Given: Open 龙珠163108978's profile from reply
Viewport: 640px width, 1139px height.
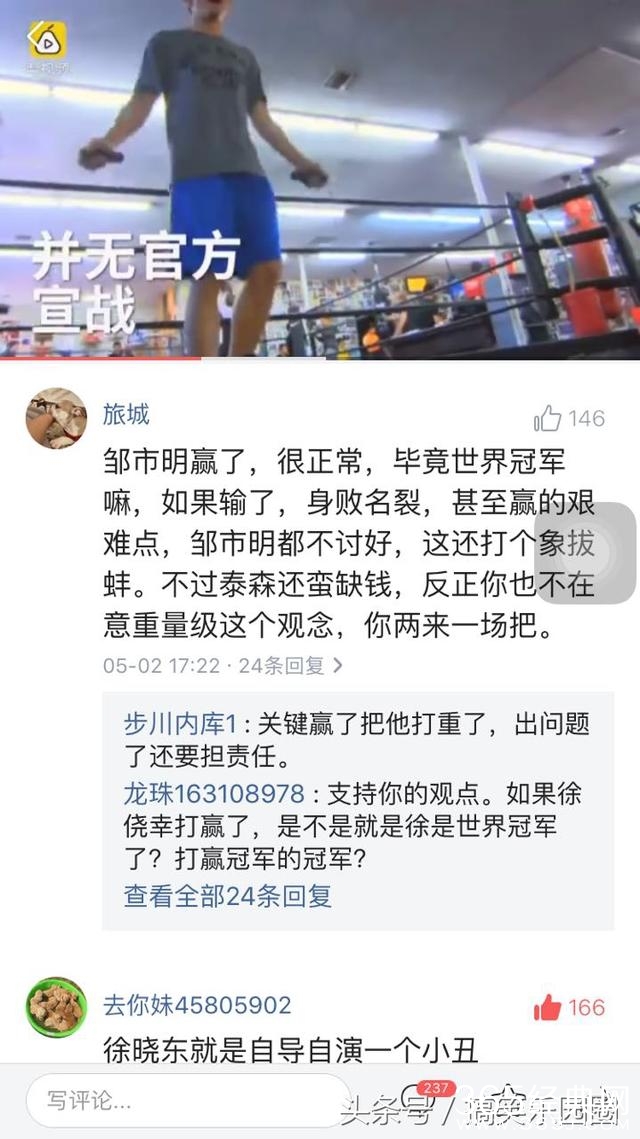Looking at the screenshot, I should [x=214, y=795].
